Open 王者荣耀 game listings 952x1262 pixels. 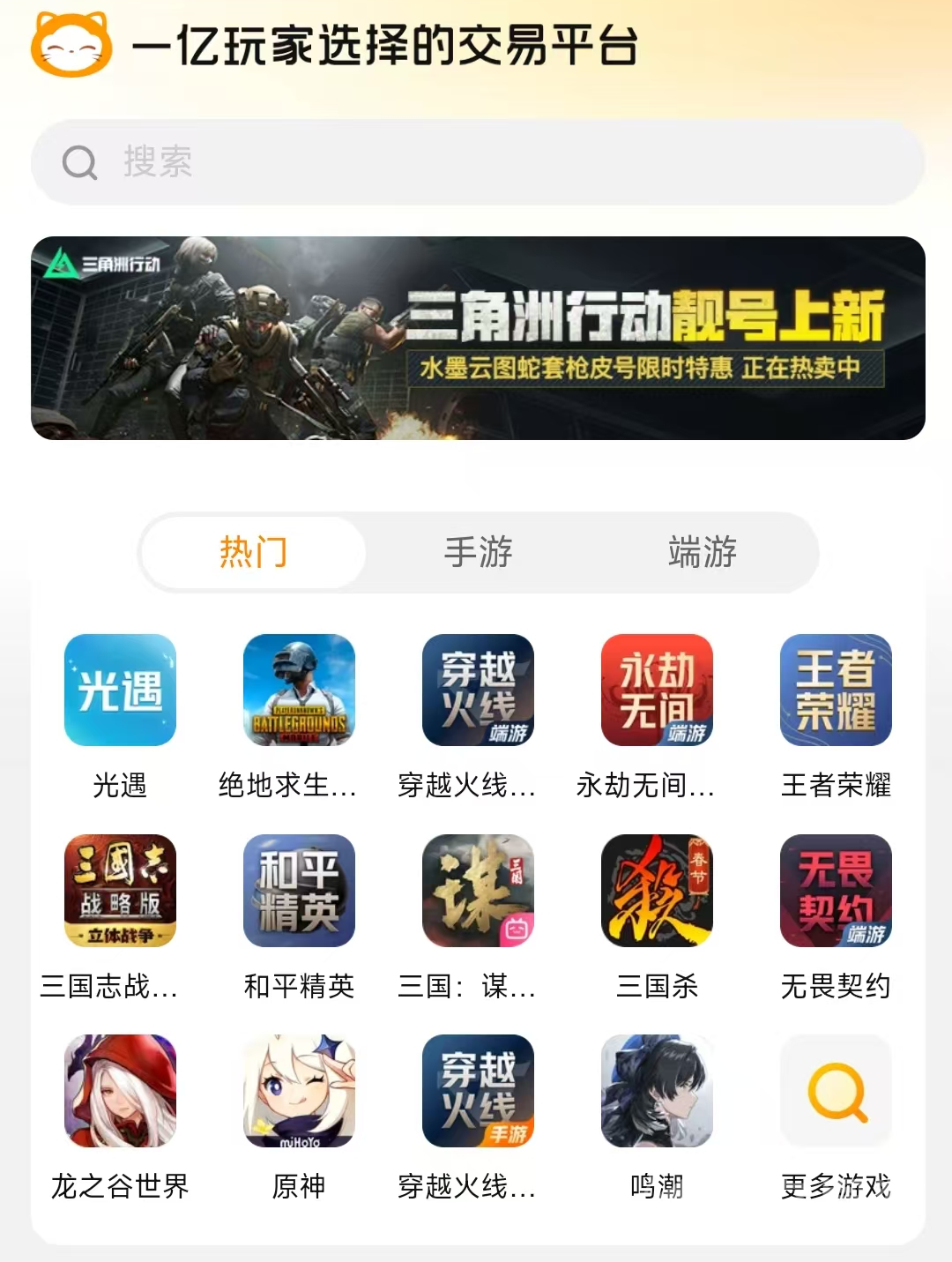pos(836,691)
